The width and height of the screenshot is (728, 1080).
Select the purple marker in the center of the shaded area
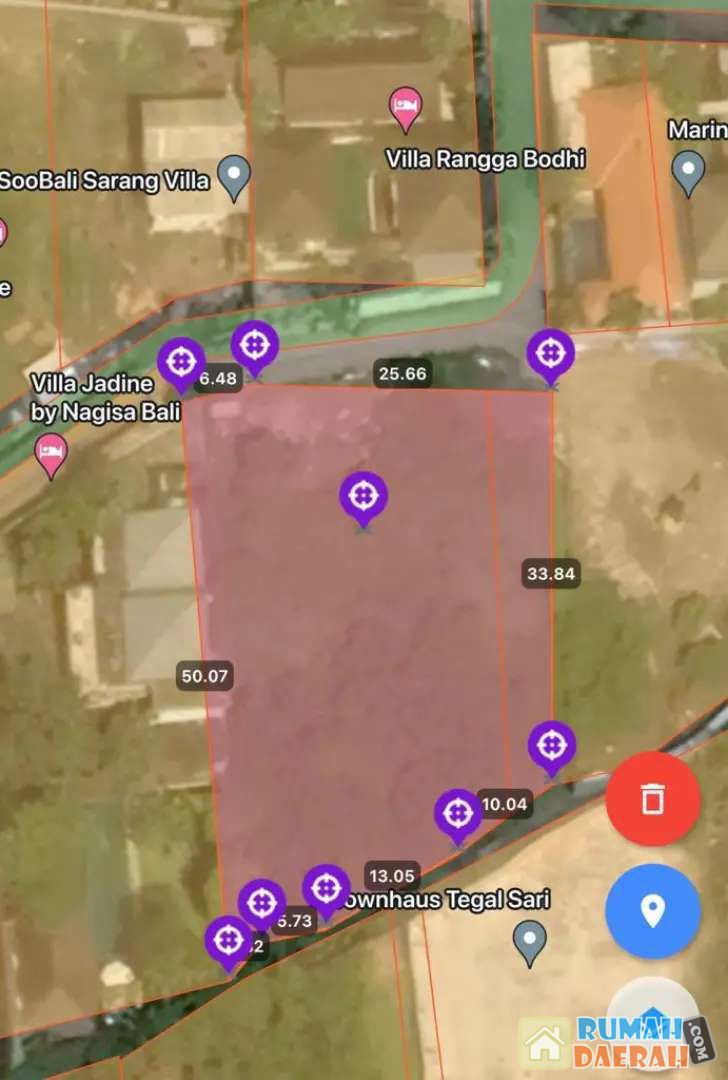pos(363,496)
